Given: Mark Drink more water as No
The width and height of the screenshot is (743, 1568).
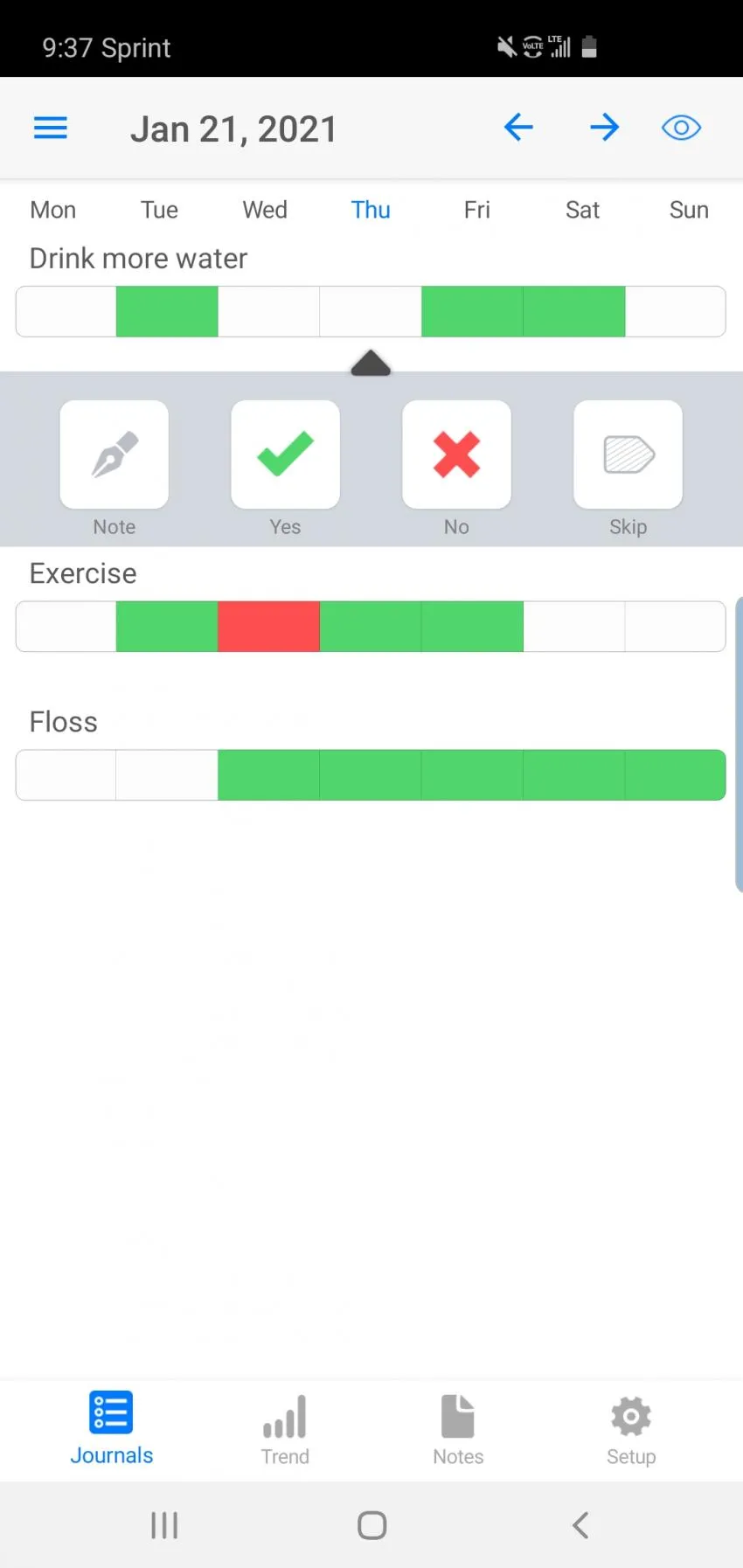Looking at the screenshot, I should pyautogui.click(x=456, y=454).
